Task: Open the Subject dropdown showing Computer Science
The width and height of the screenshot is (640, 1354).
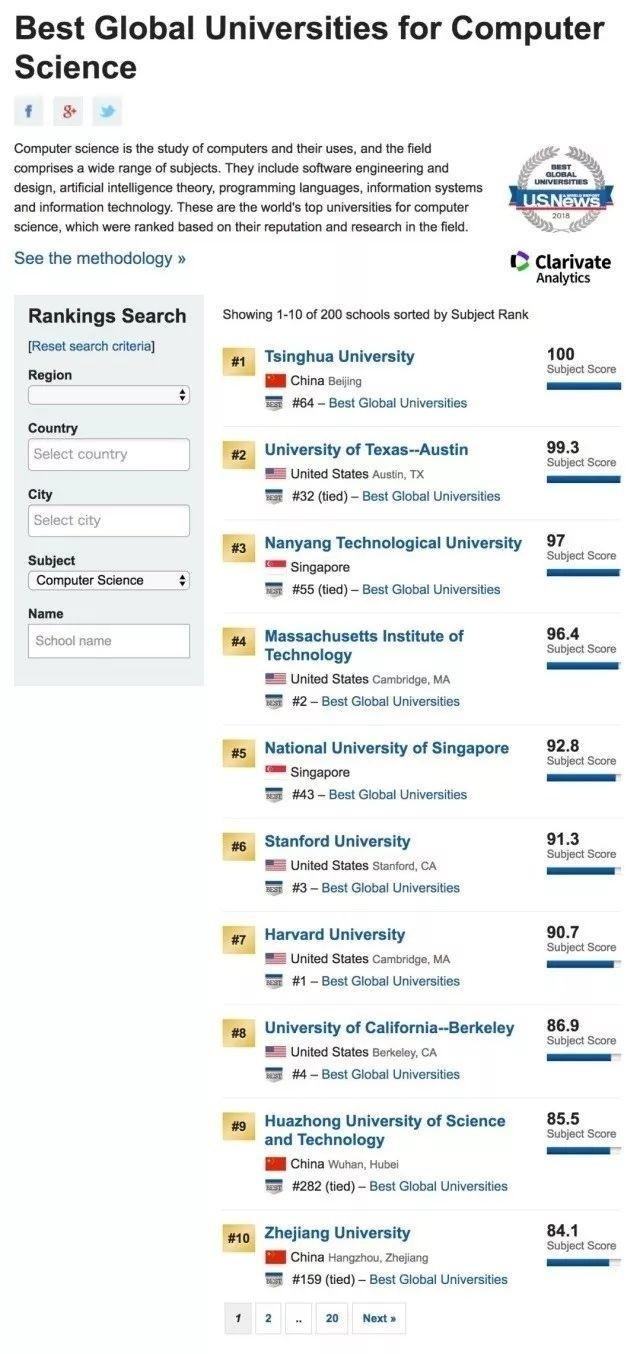Action: coord(109,580)
